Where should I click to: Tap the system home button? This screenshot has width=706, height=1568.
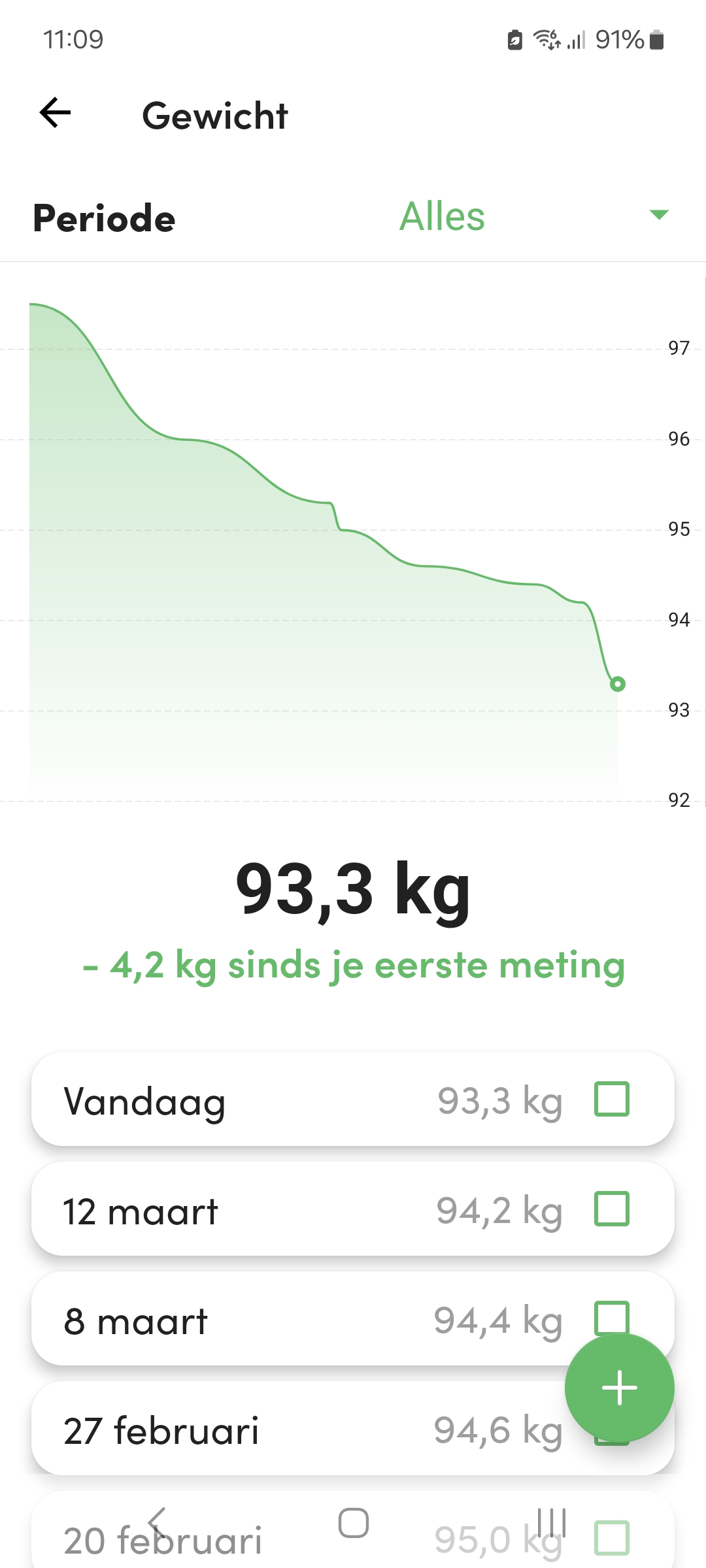click(x=353, y=1523)
